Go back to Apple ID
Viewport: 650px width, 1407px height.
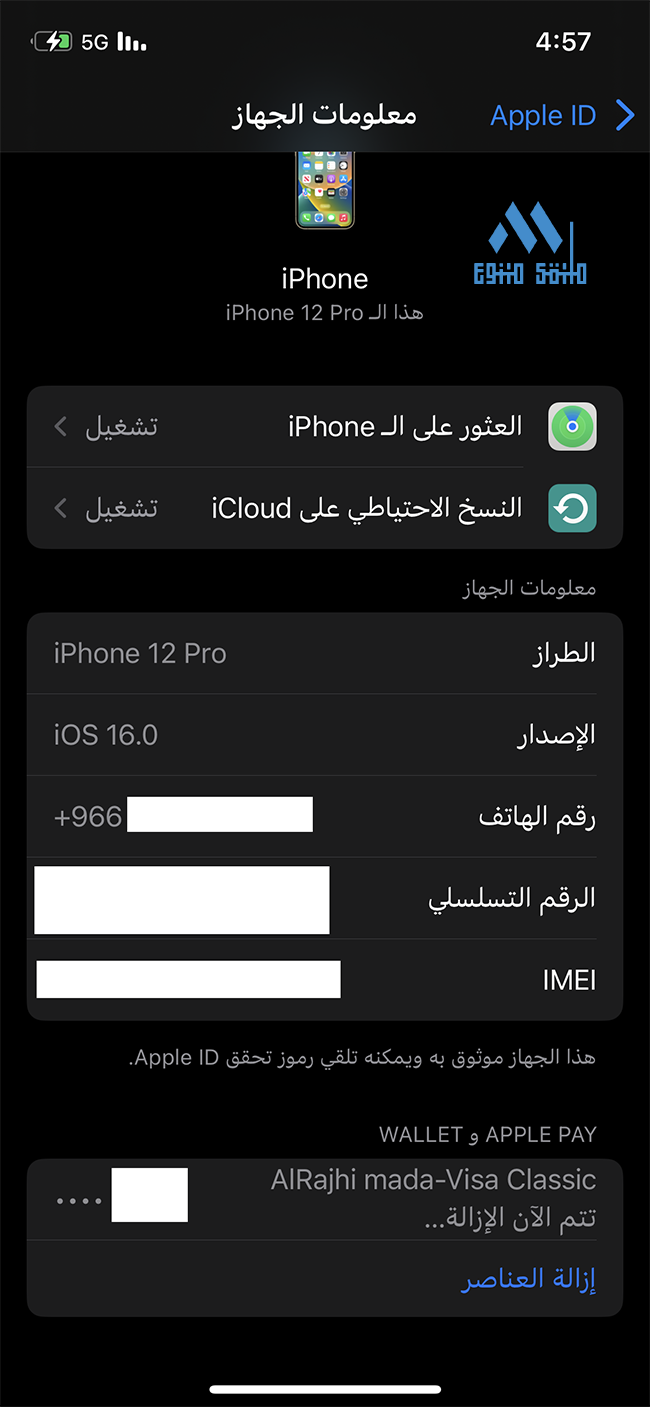(x=560, y=116)
